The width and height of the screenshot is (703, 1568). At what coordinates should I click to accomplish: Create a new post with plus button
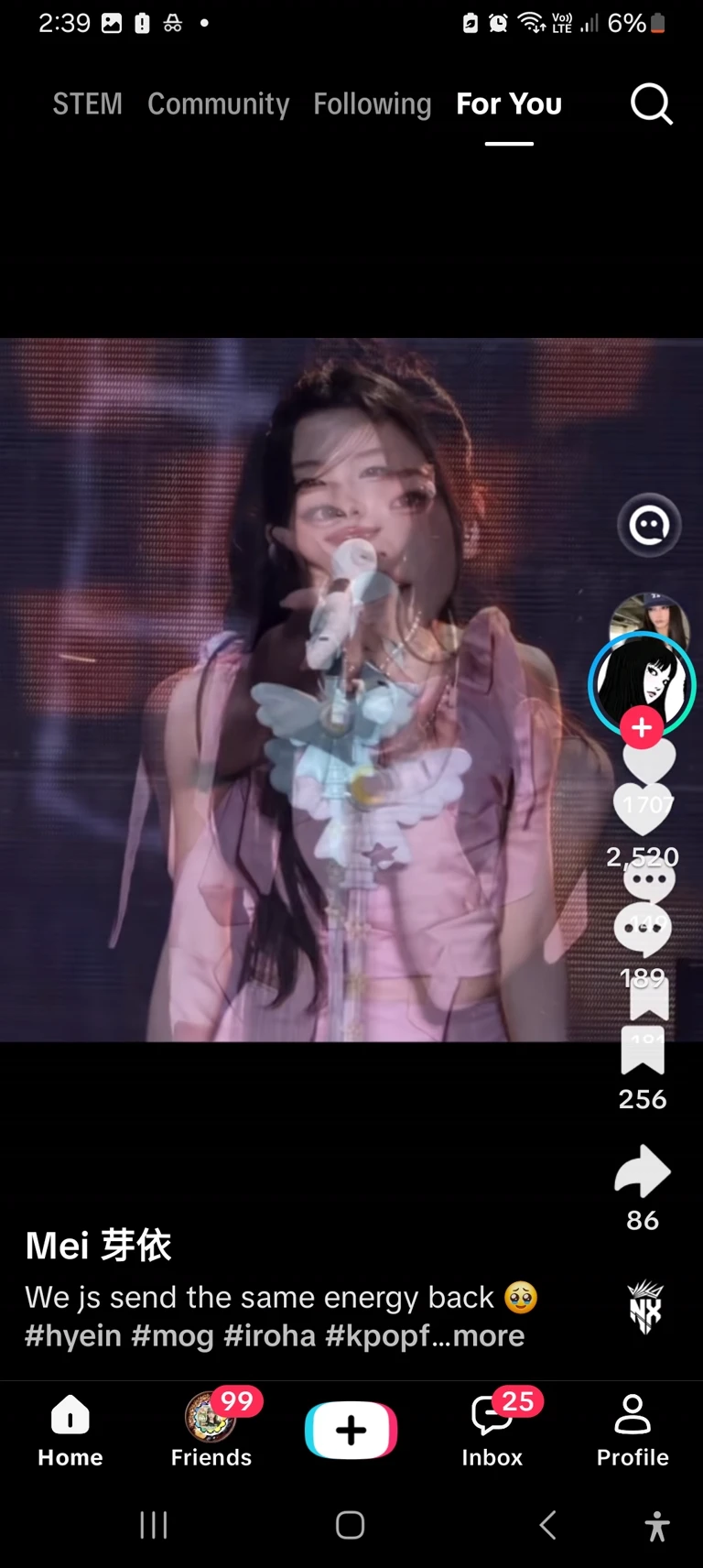coord(351,1431)
